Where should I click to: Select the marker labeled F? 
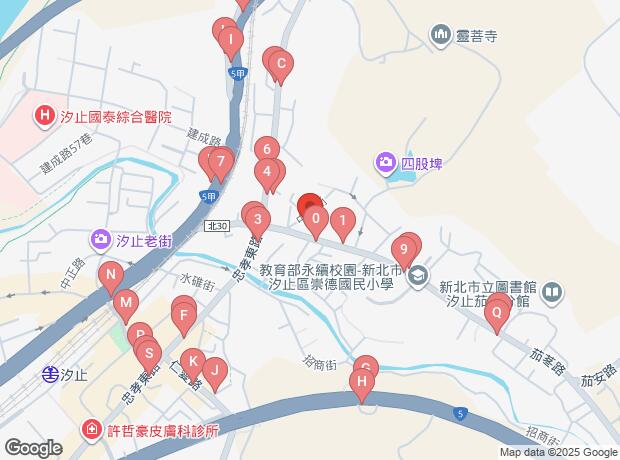[183, 321]
